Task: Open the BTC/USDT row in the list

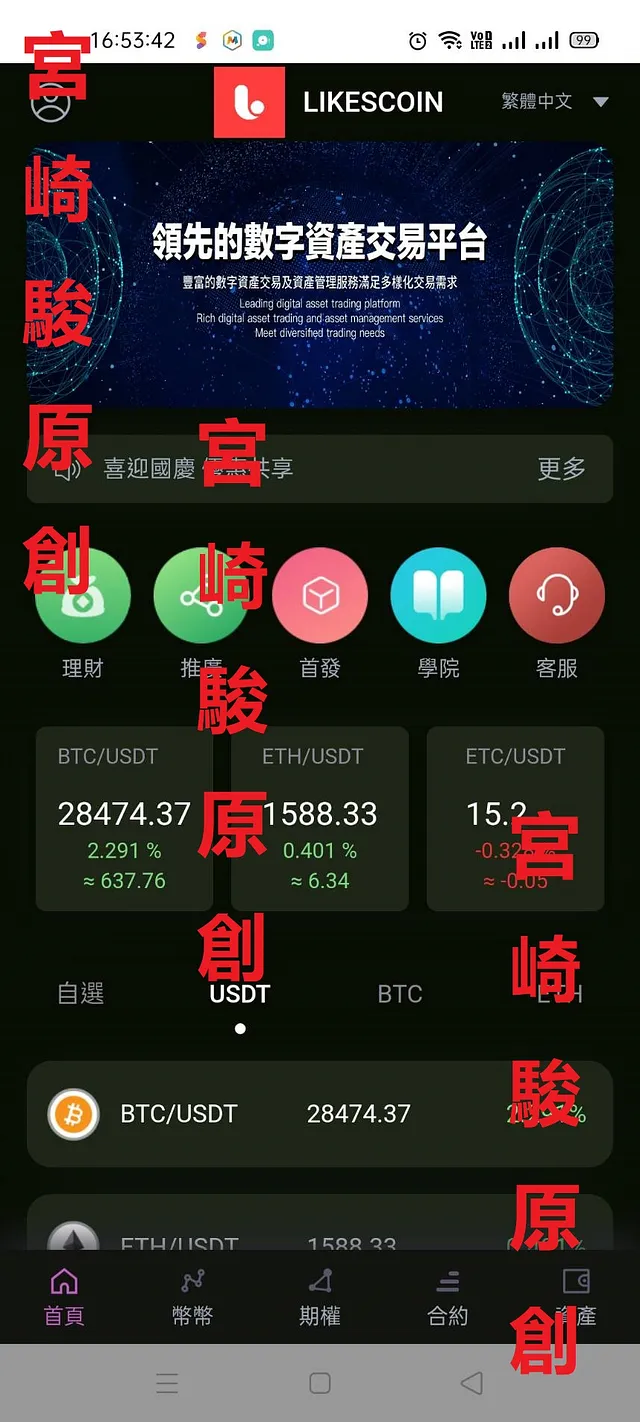Action: click(320, 1114)
